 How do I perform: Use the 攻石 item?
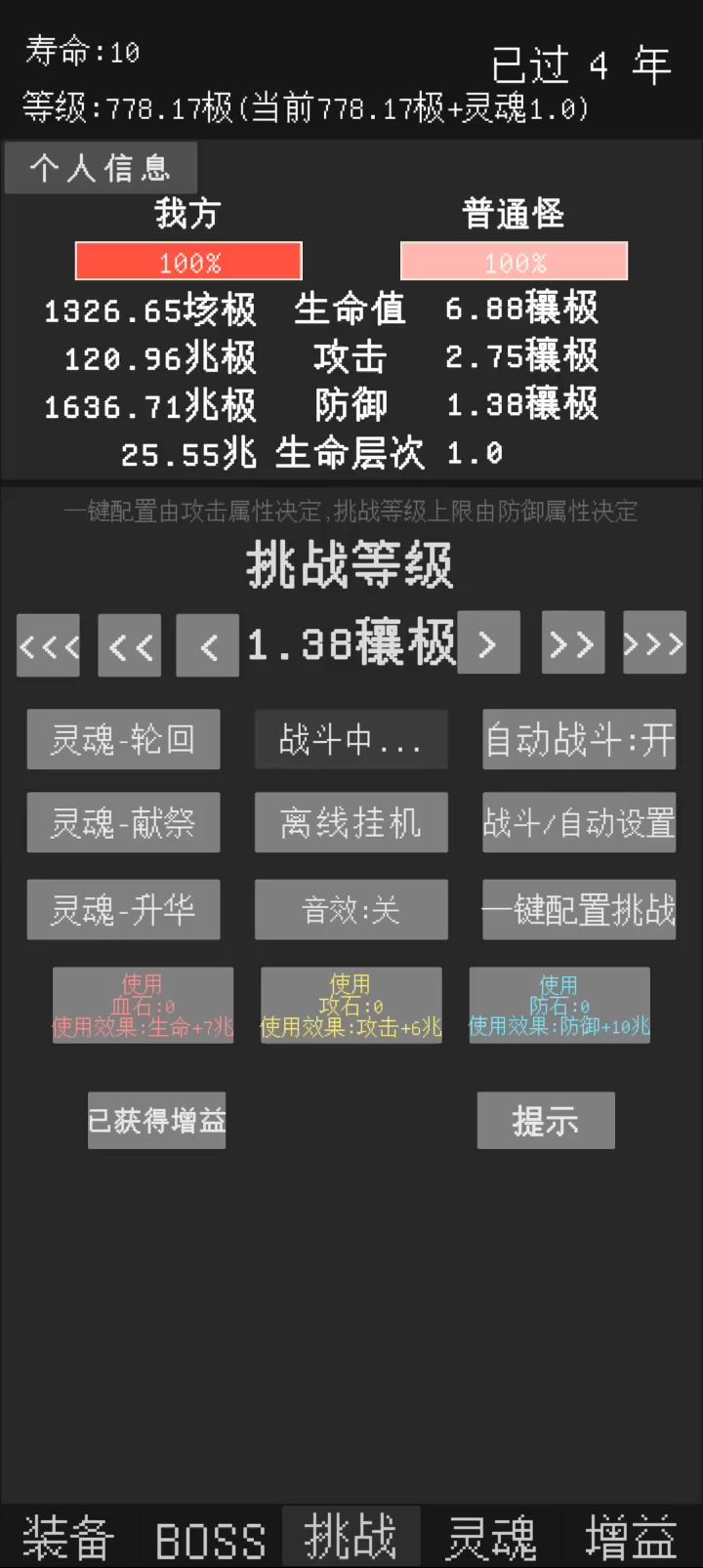(351, 1006)
